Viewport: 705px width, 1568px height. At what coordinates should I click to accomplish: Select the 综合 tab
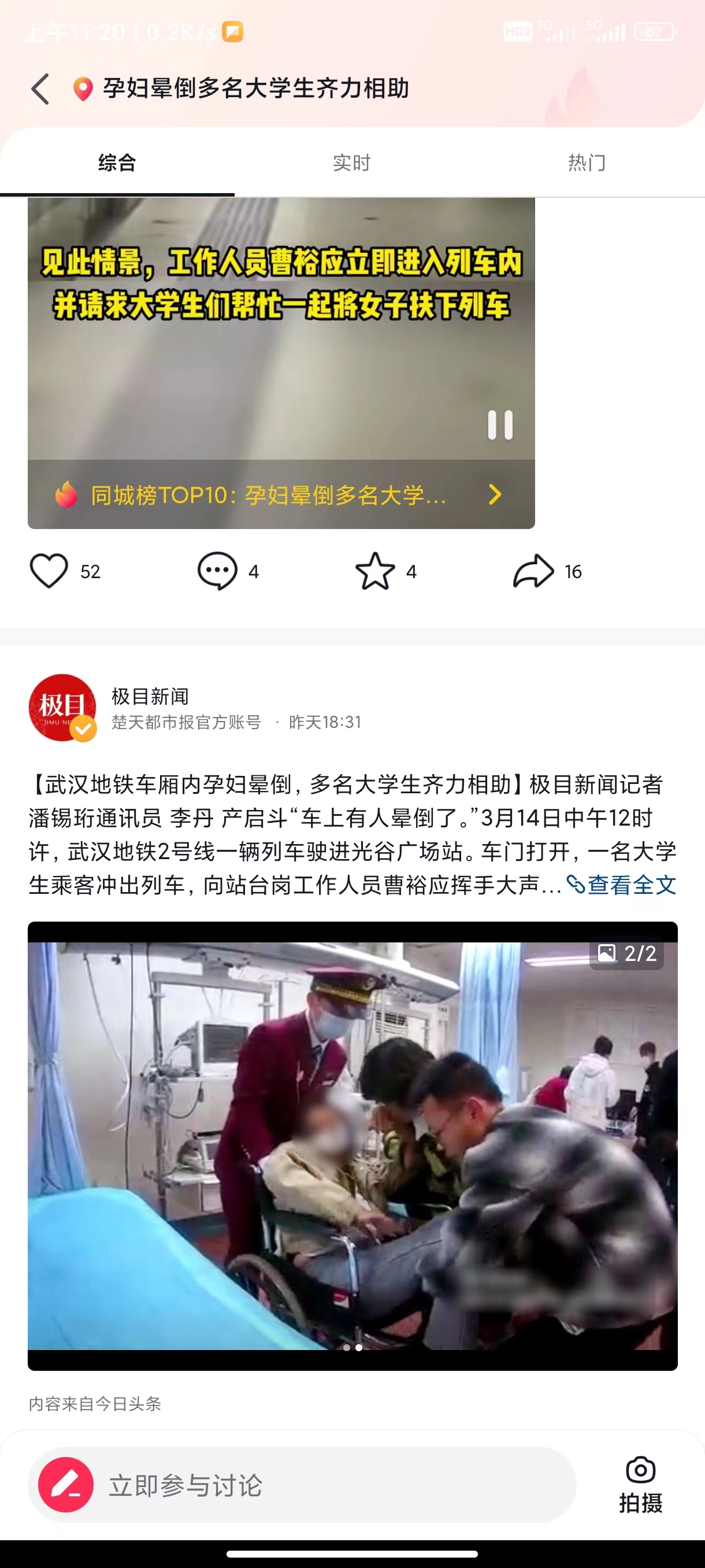[117, 162]
